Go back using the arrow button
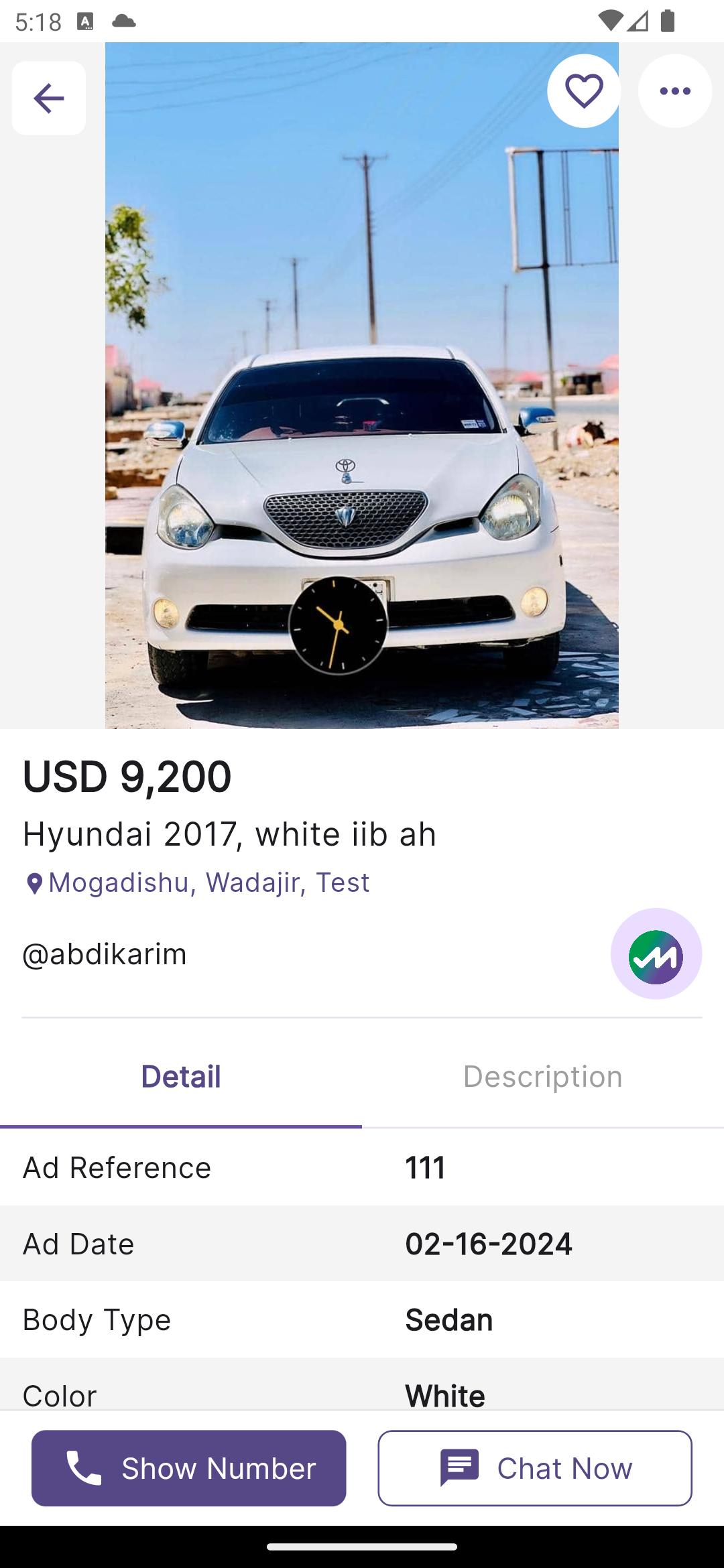The width and height of the screenshot is (724, 1568). tap(48, 99)
